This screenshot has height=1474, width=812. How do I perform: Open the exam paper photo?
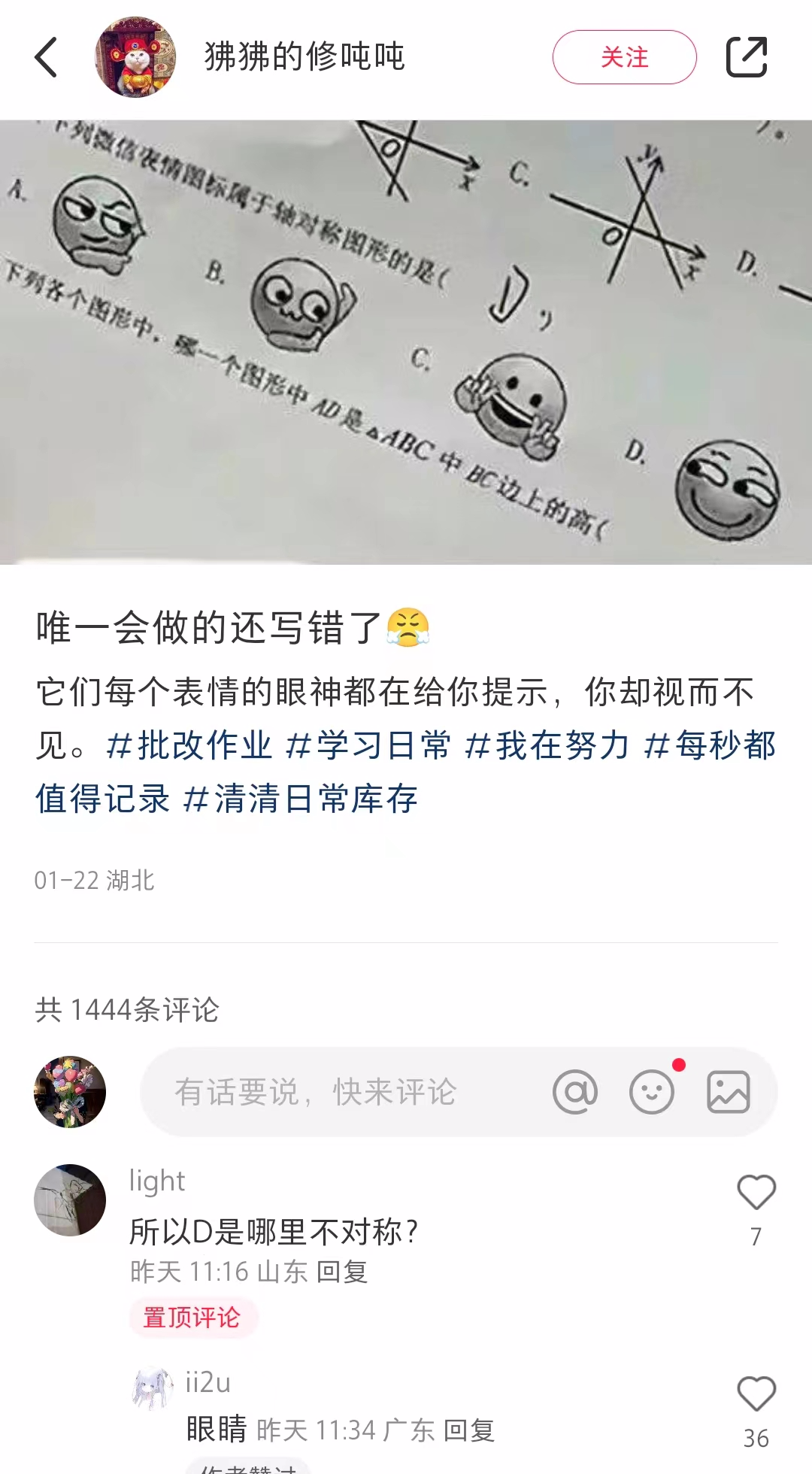click(x=406, y=342)
